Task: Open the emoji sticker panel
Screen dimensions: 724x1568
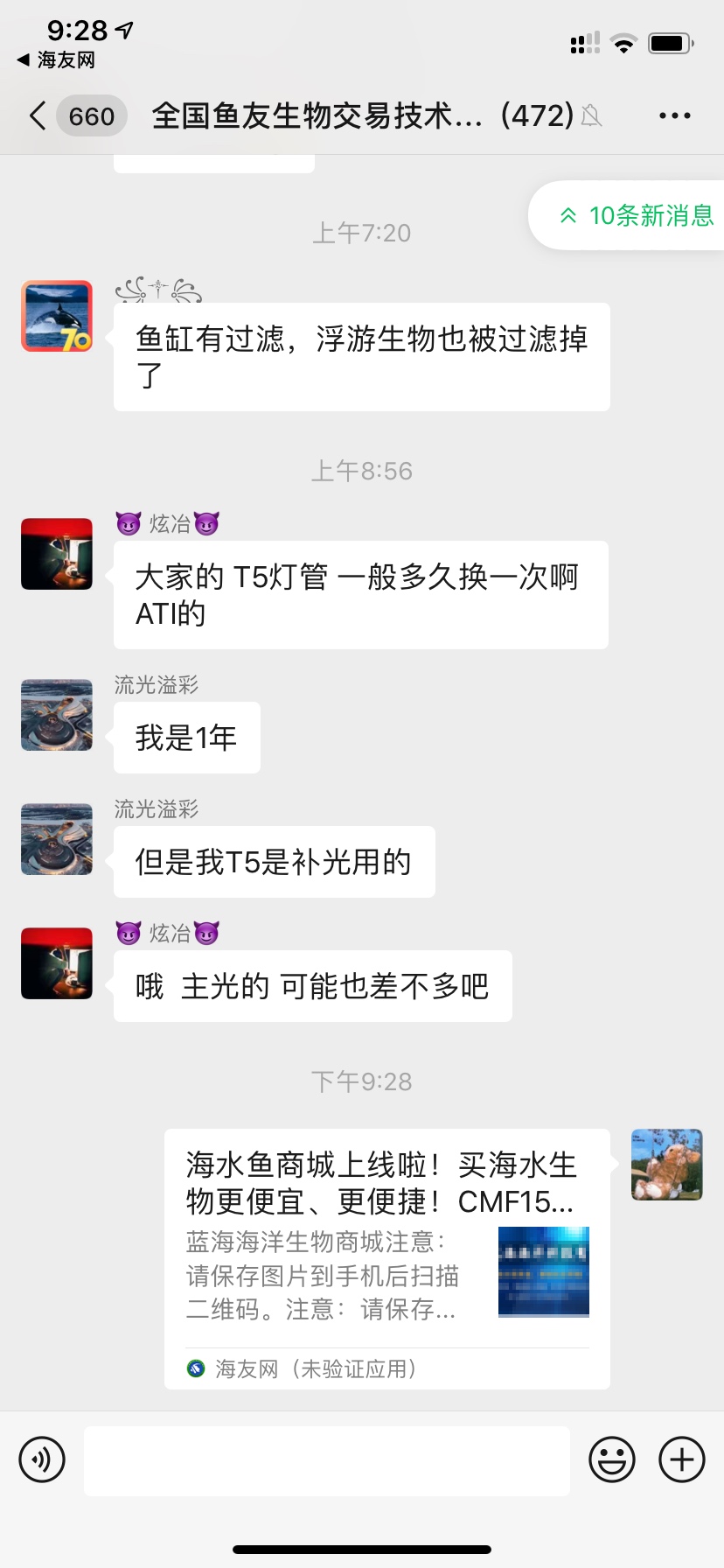Action: pos(611,1459)
